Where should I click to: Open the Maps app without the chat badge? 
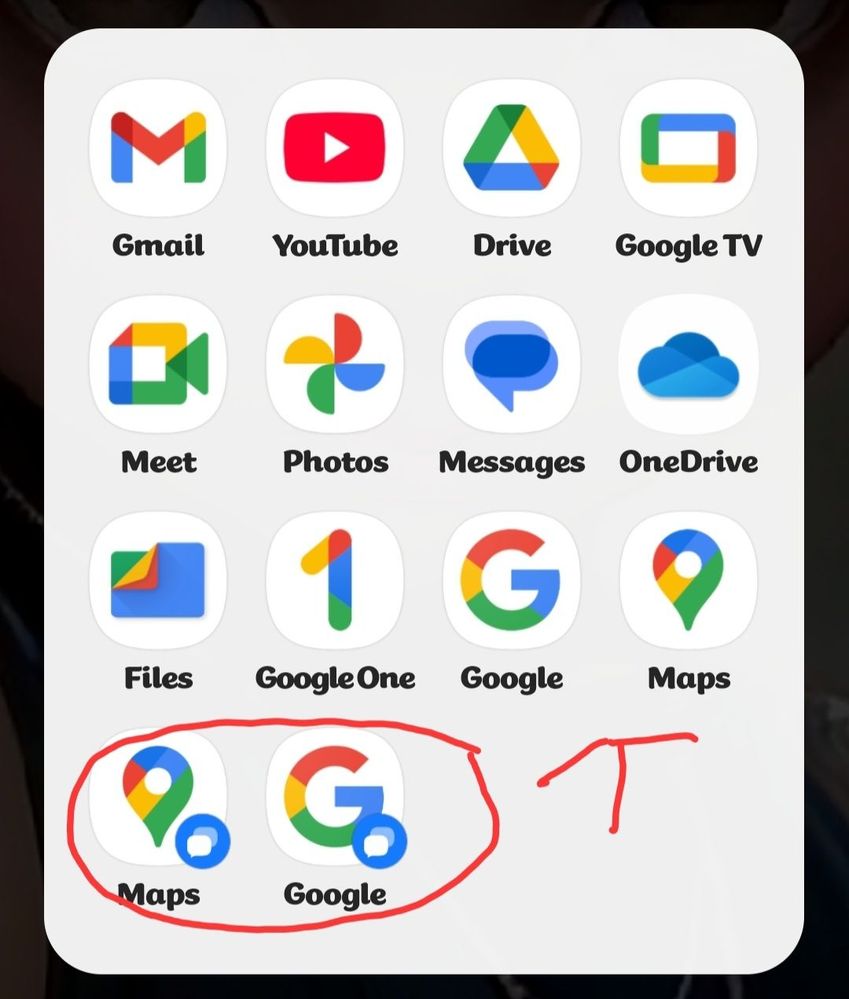click(x=689, y=581)
